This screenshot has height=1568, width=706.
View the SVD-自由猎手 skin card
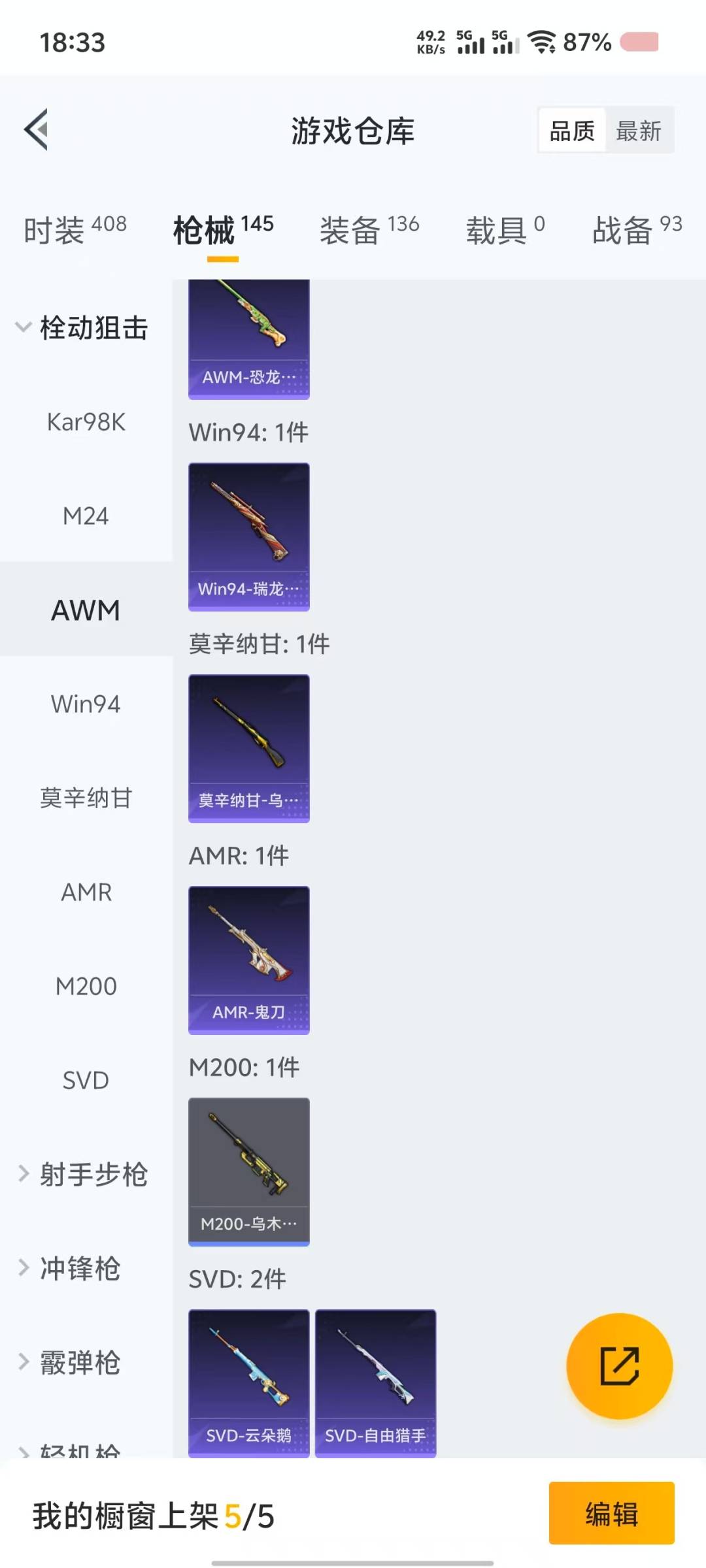375,1382
